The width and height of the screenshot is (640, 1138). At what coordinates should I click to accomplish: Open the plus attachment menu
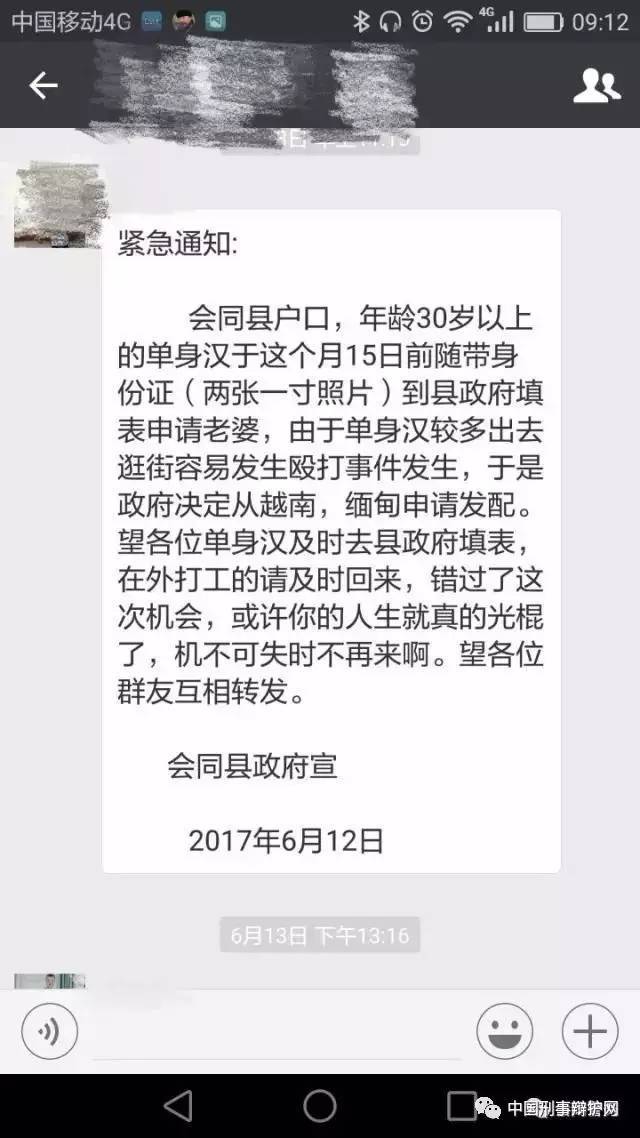(x=590, y=1031)
